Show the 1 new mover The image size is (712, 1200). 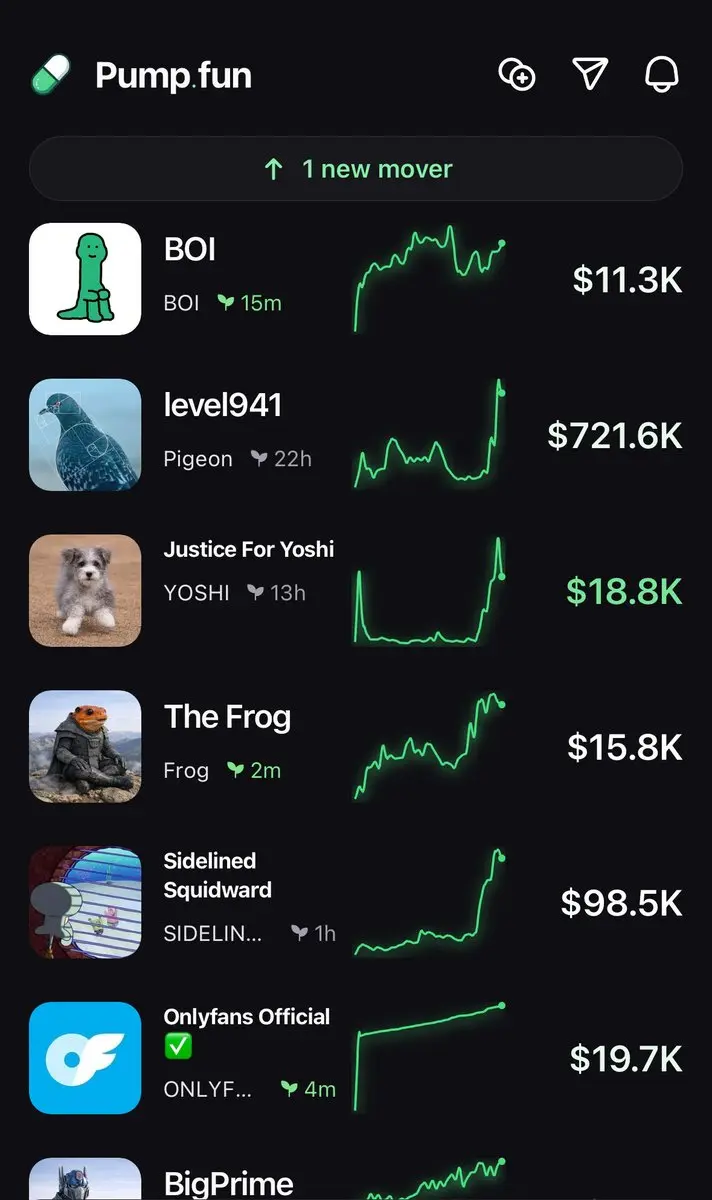tap(356, 169)
